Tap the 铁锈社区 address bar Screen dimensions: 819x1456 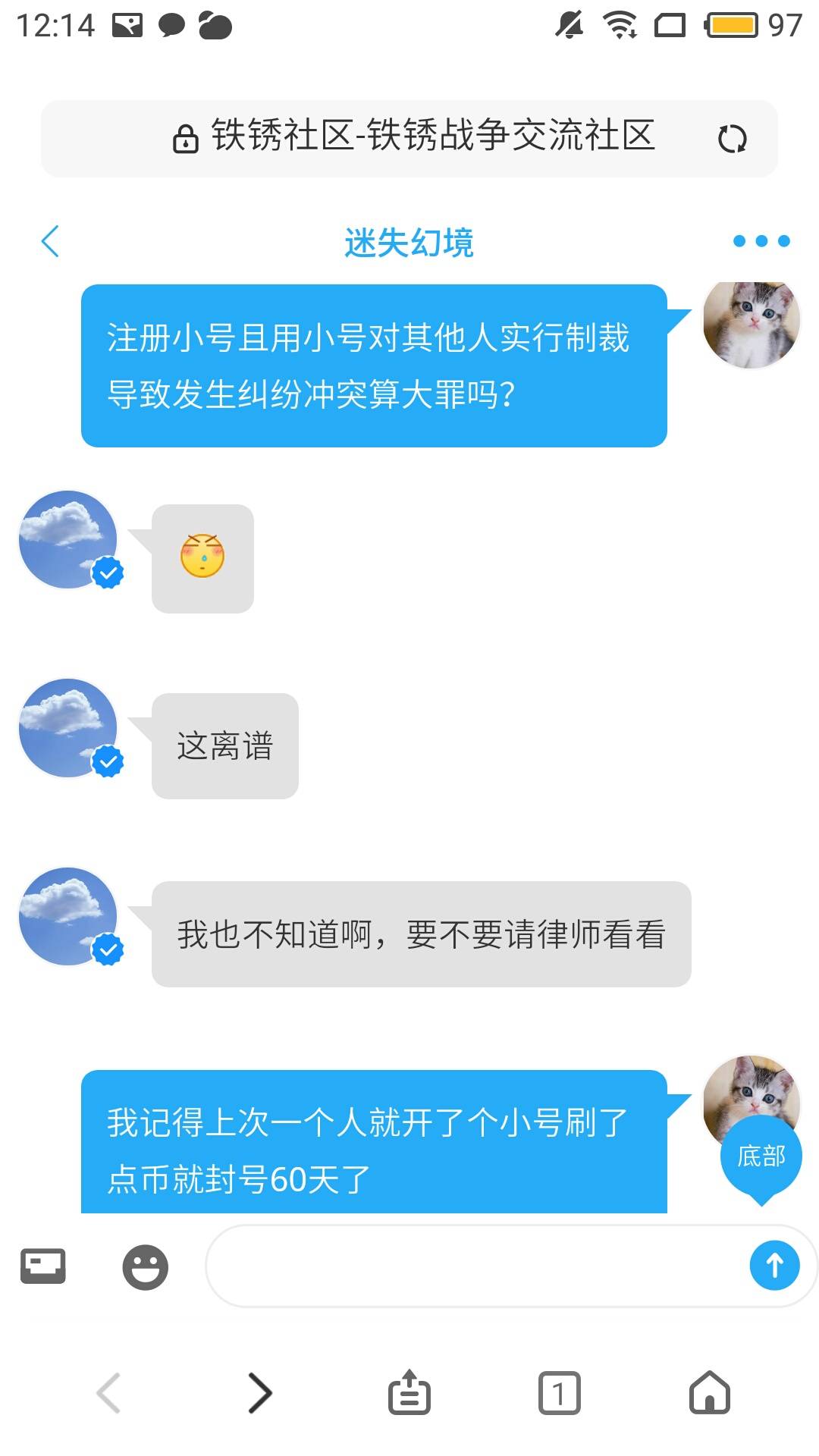425,138
